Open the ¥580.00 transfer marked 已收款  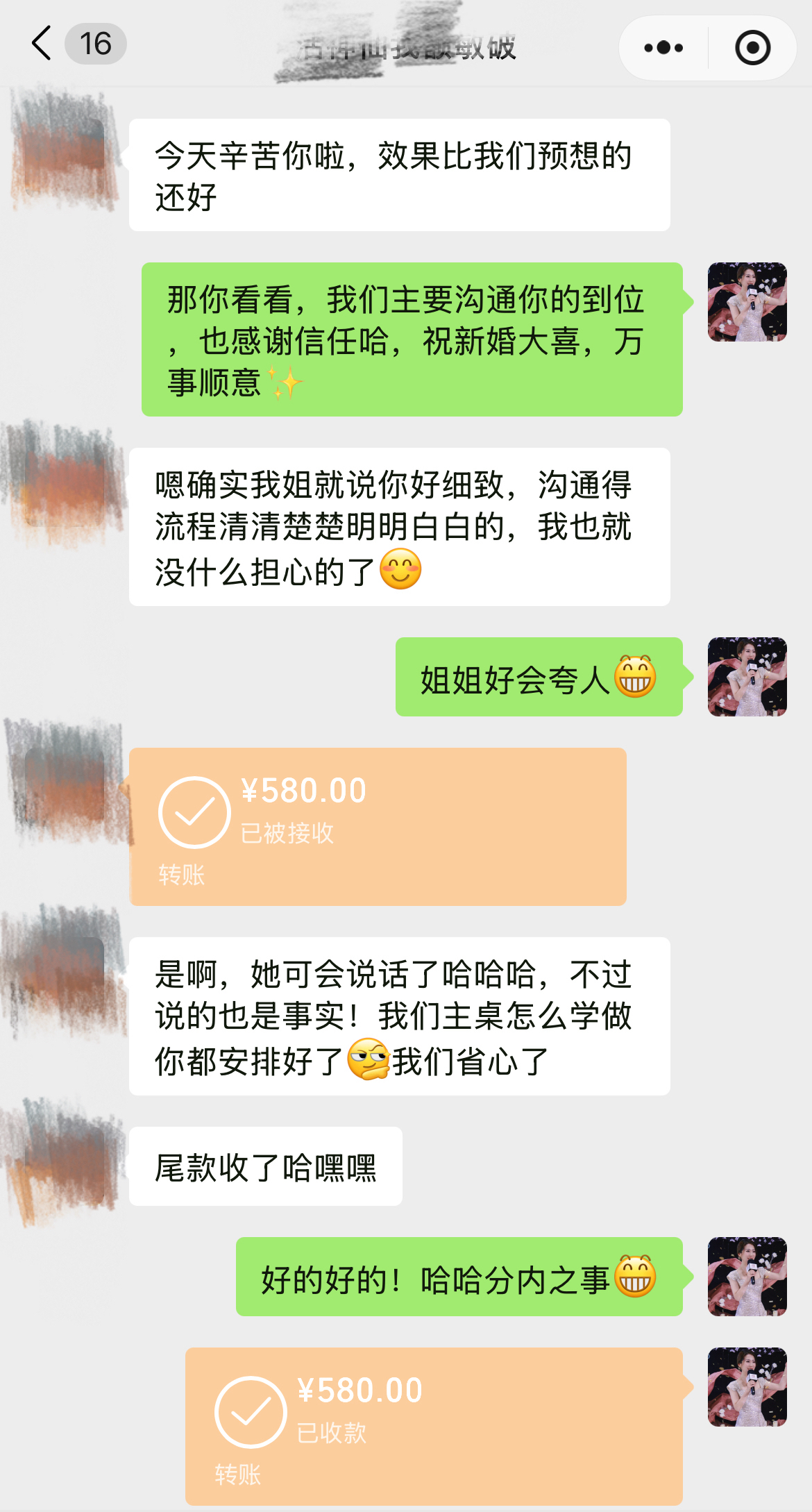click(434, 1426)
